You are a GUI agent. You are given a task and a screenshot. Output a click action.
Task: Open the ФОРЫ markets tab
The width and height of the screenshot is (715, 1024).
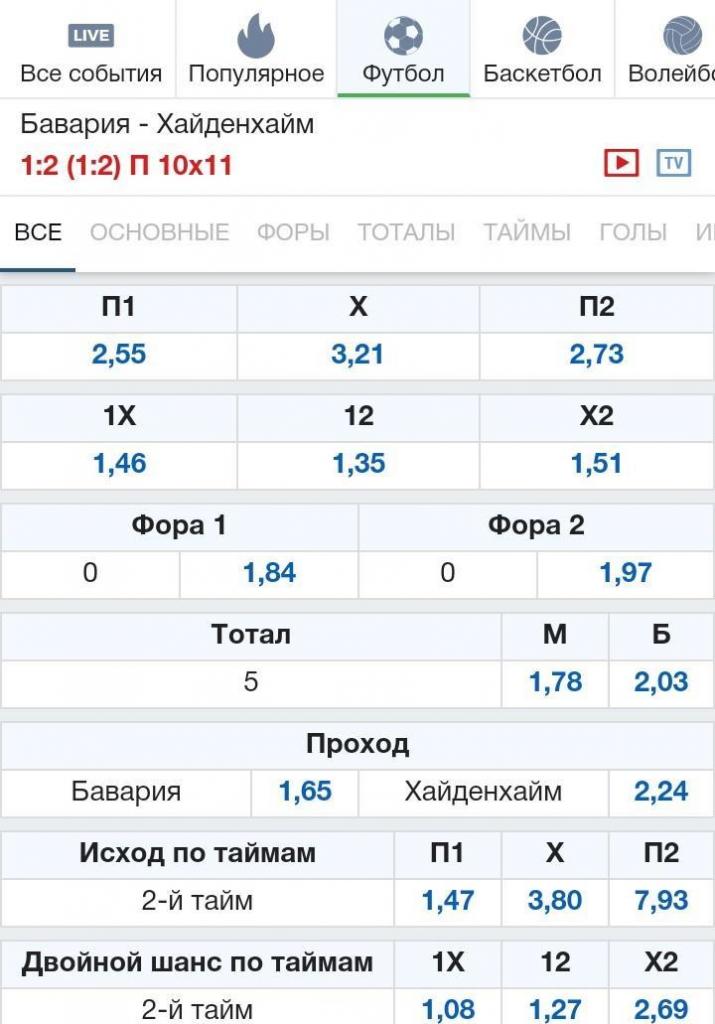pyautogui.click(x=293, y=232)
